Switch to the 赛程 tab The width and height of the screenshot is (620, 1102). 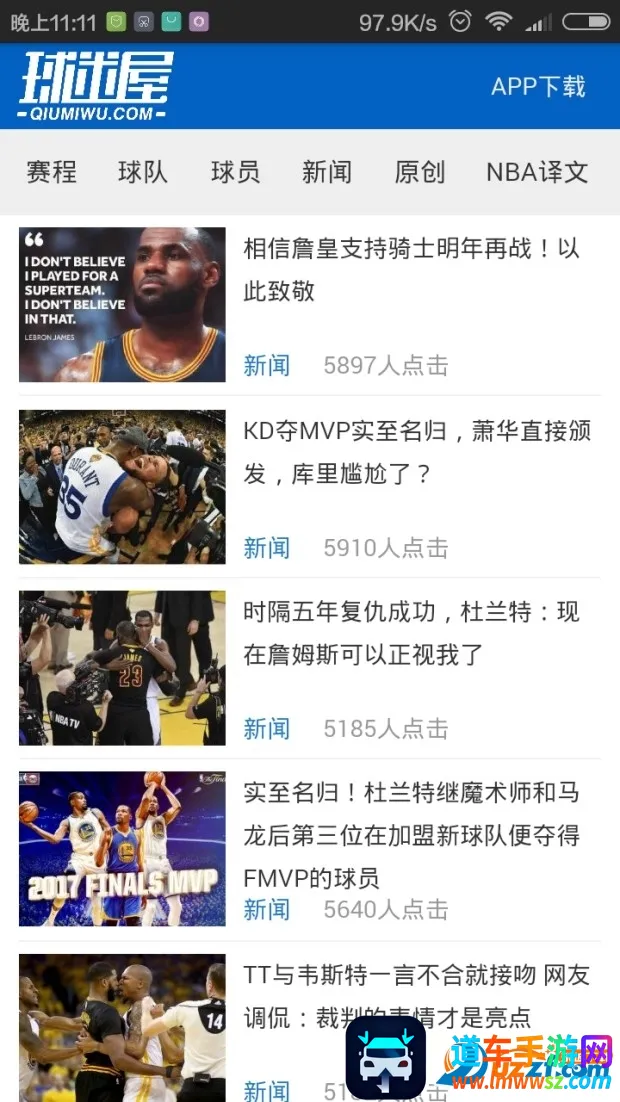pyautogui.click(x=51, y=172)
